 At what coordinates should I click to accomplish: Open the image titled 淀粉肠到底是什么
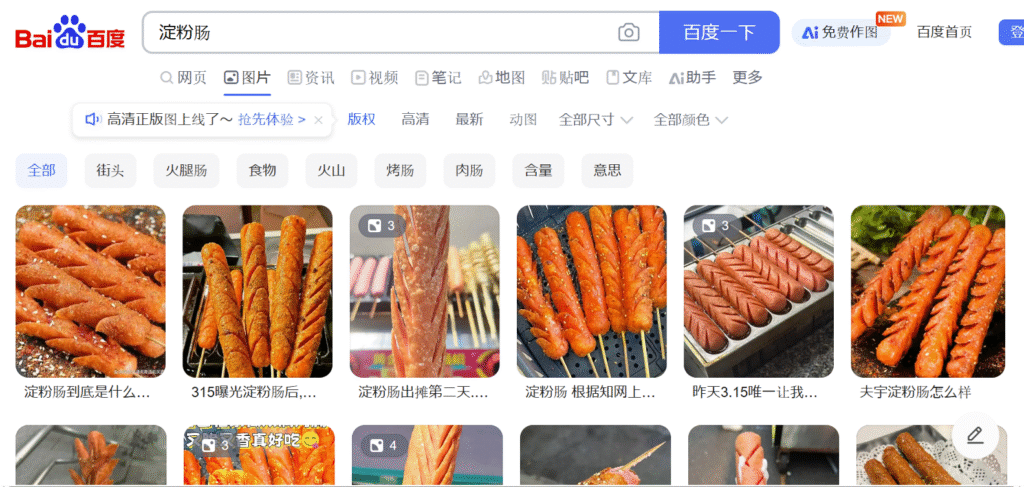[x=90, y=291]
